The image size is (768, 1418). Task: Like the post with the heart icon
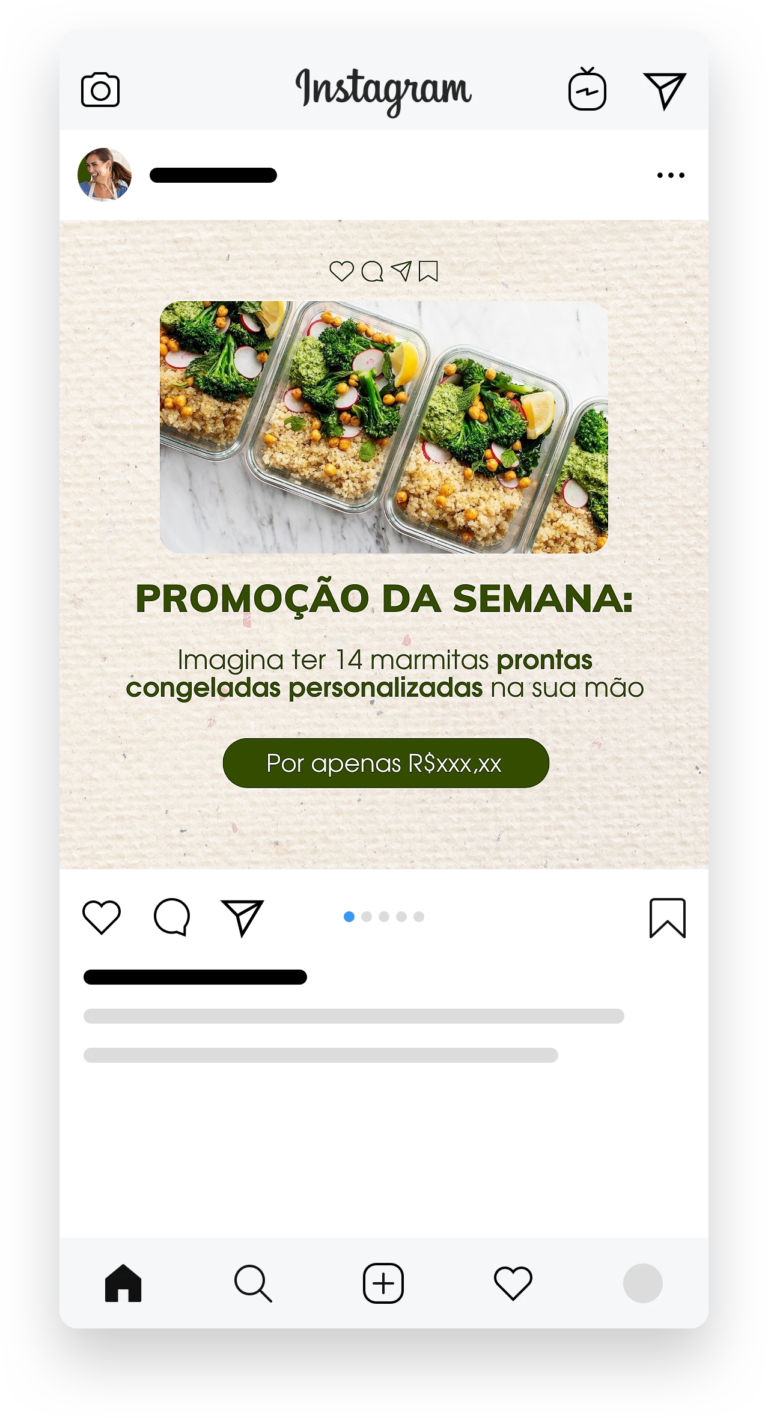(x=101, y=916)
